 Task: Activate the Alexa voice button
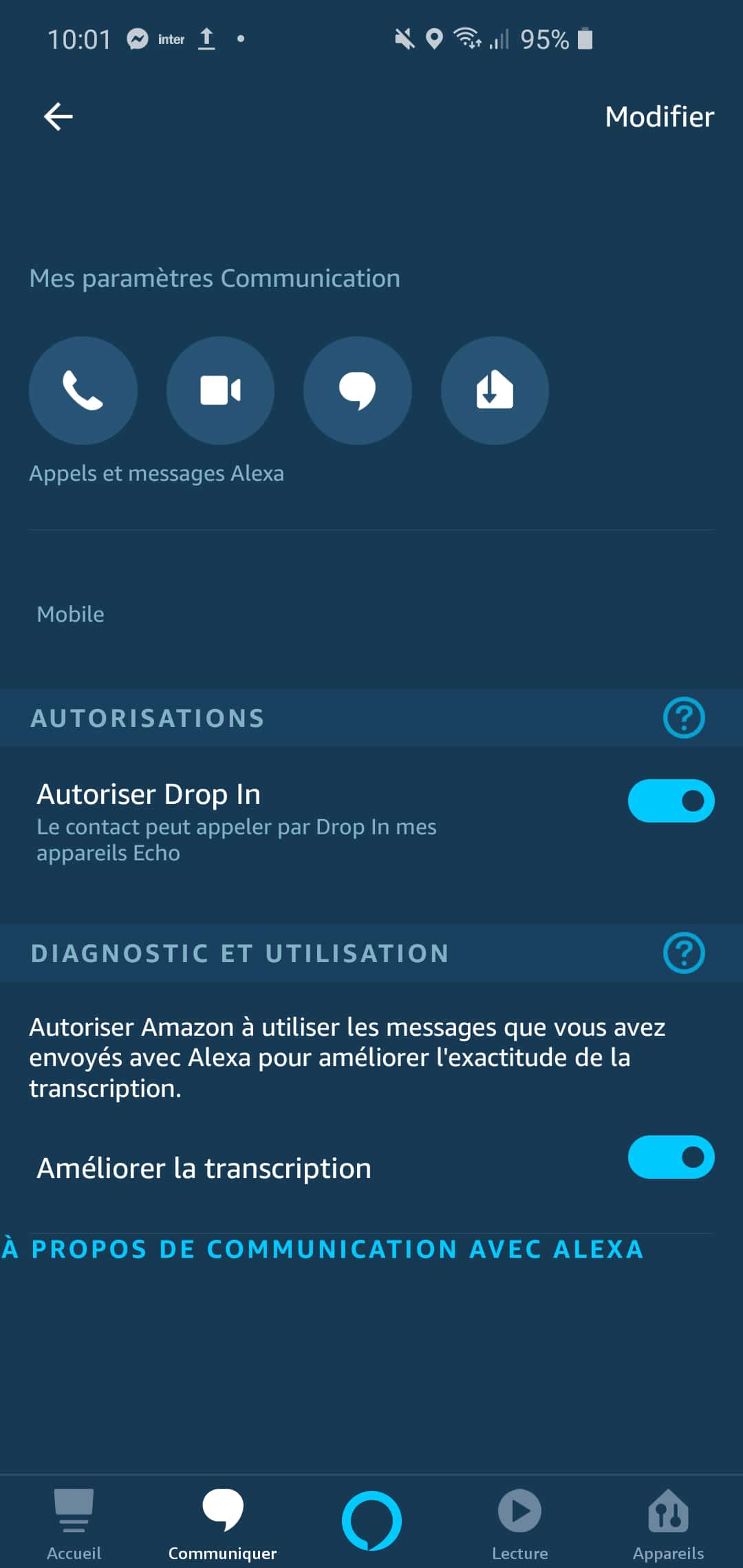[371, 1521]
